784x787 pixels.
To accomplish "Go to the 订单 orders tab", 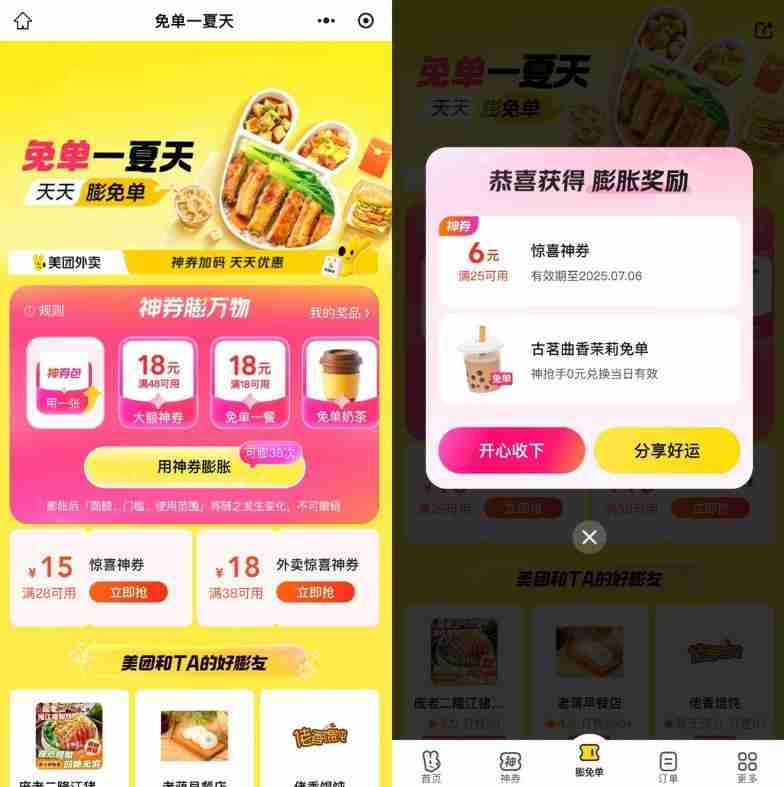I will pyautogui.click(x=668, y=767).
